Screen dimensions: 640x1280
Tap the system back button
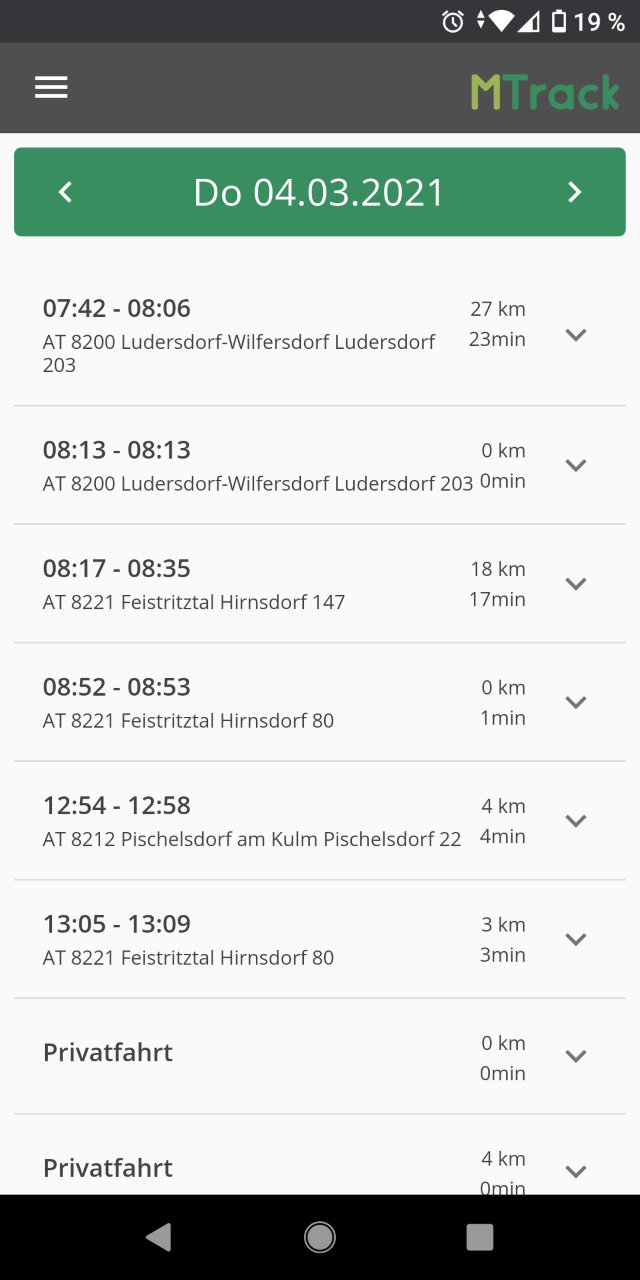click(159, 1238)
